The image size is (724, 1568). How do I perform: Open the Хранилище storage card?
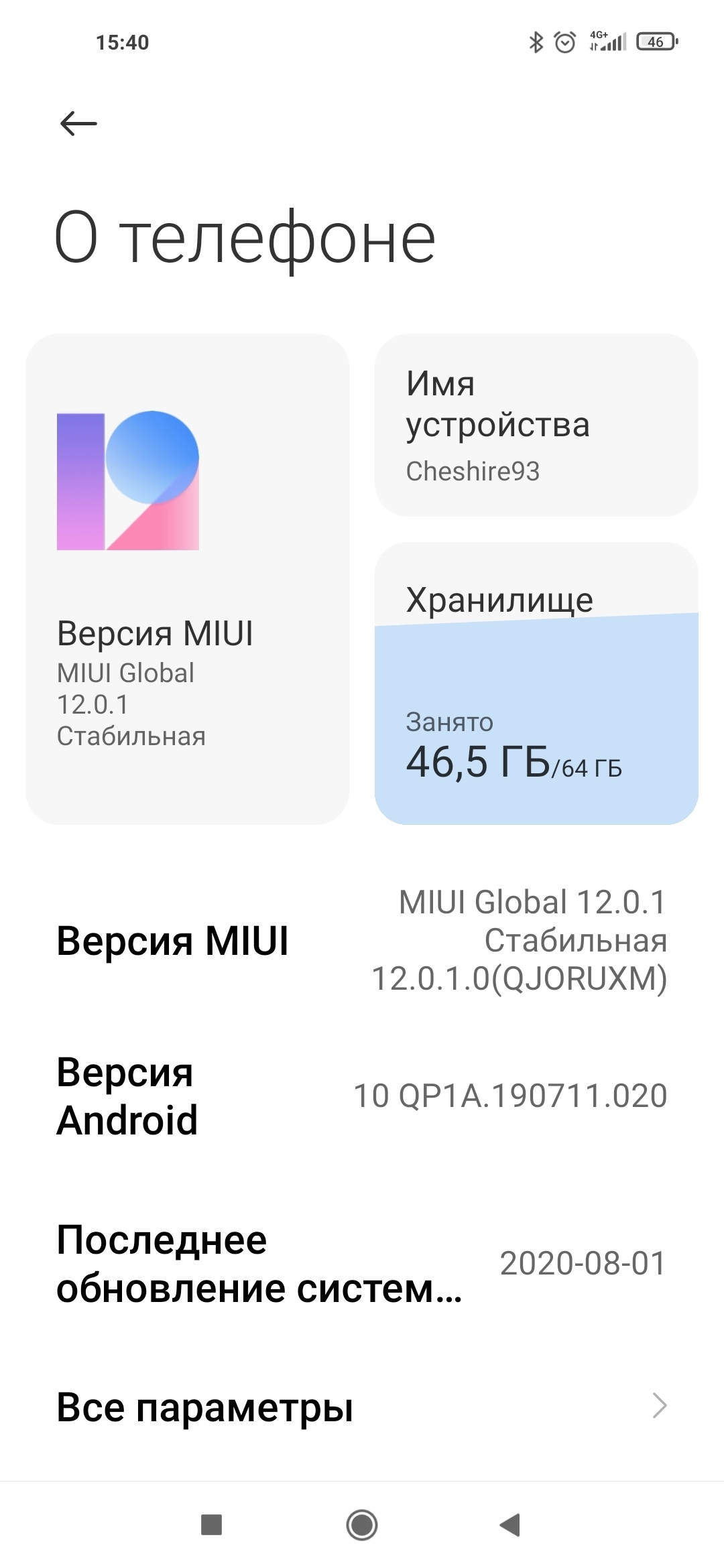coord(536,683)
